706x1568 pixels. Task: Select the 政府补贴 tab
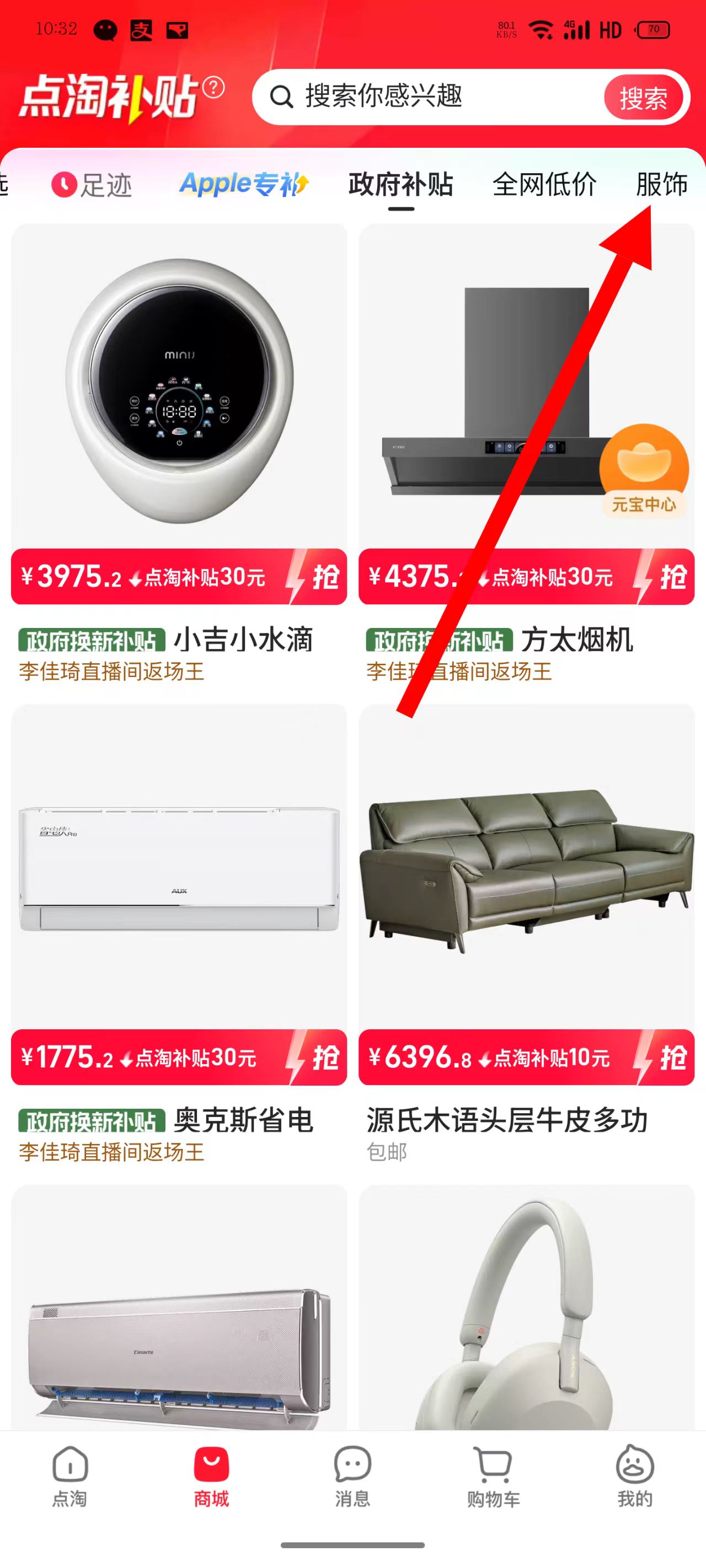point(400,184)
